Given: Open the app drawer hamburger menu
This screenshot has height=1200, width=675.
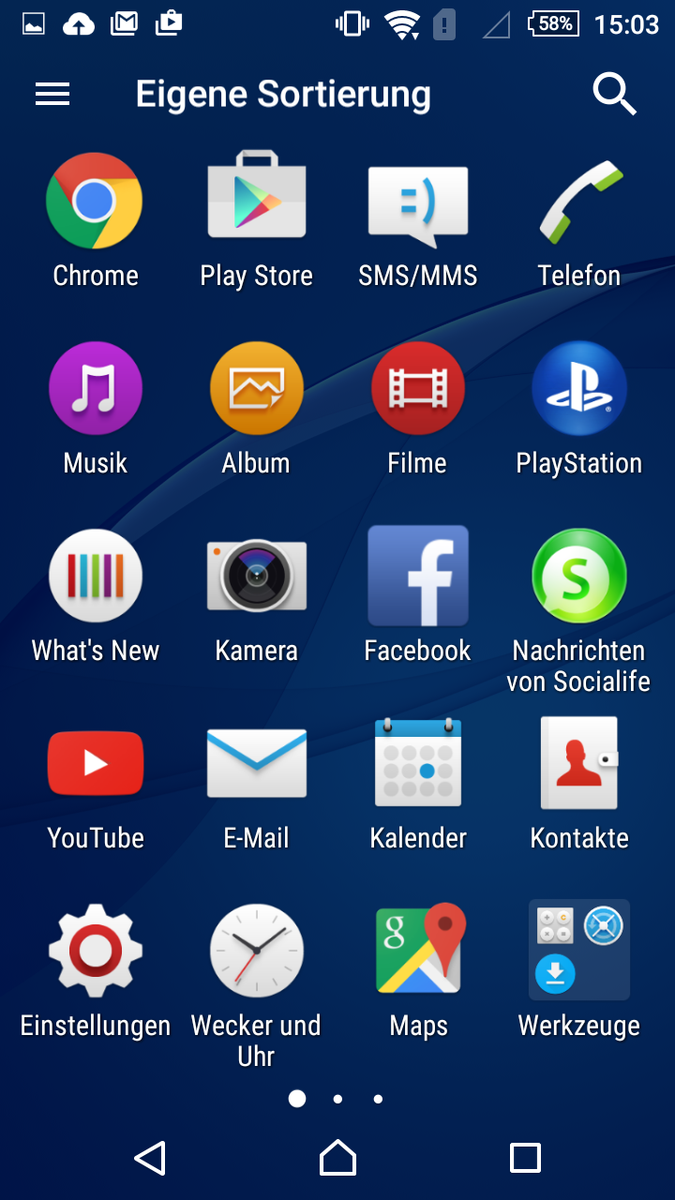Looking at the screenshot, I should coord(53,94).
